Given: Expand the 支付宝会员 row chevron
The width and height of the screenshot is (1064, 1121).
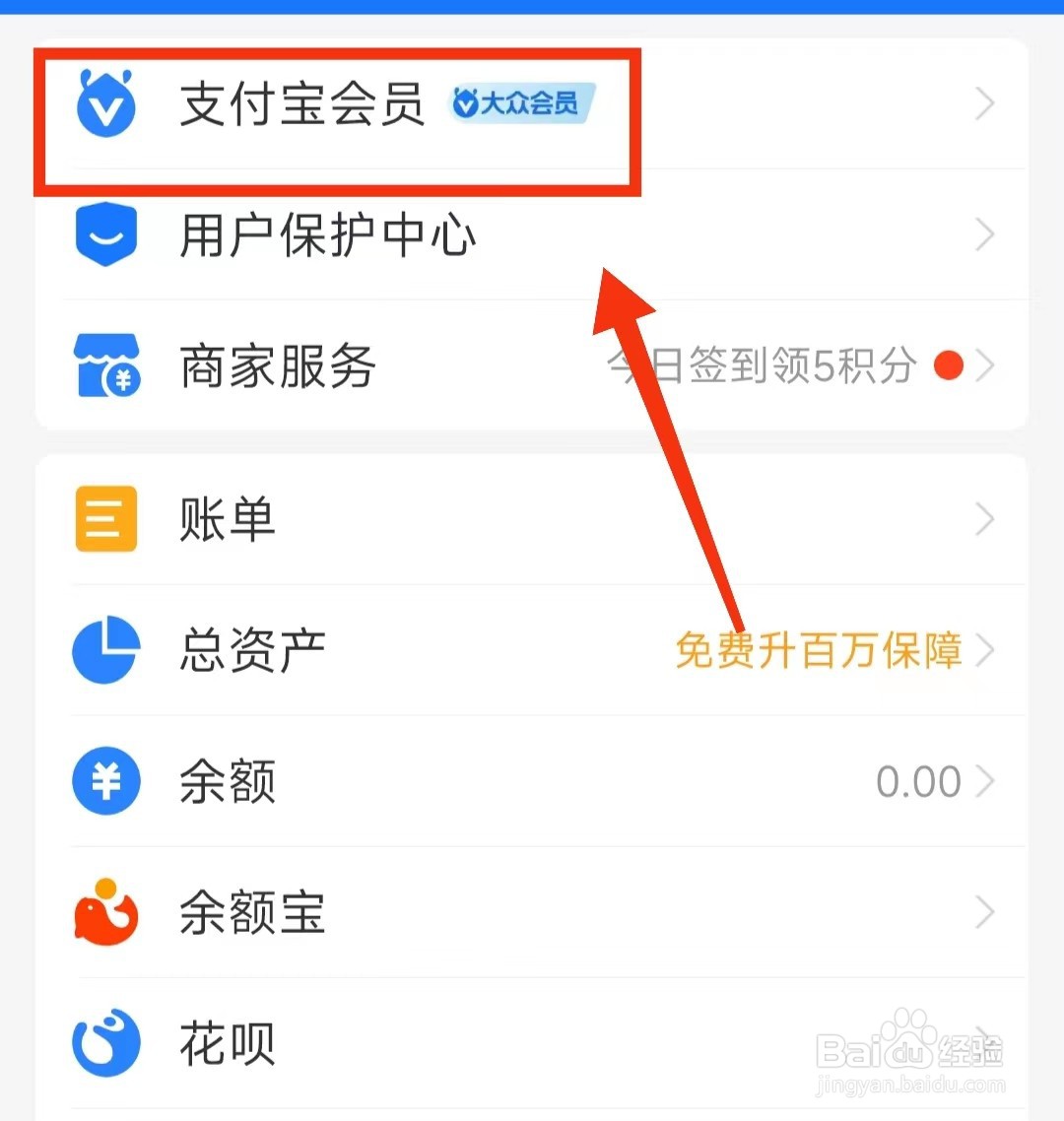Looking at the screenshot, I should tap(983, 101).
